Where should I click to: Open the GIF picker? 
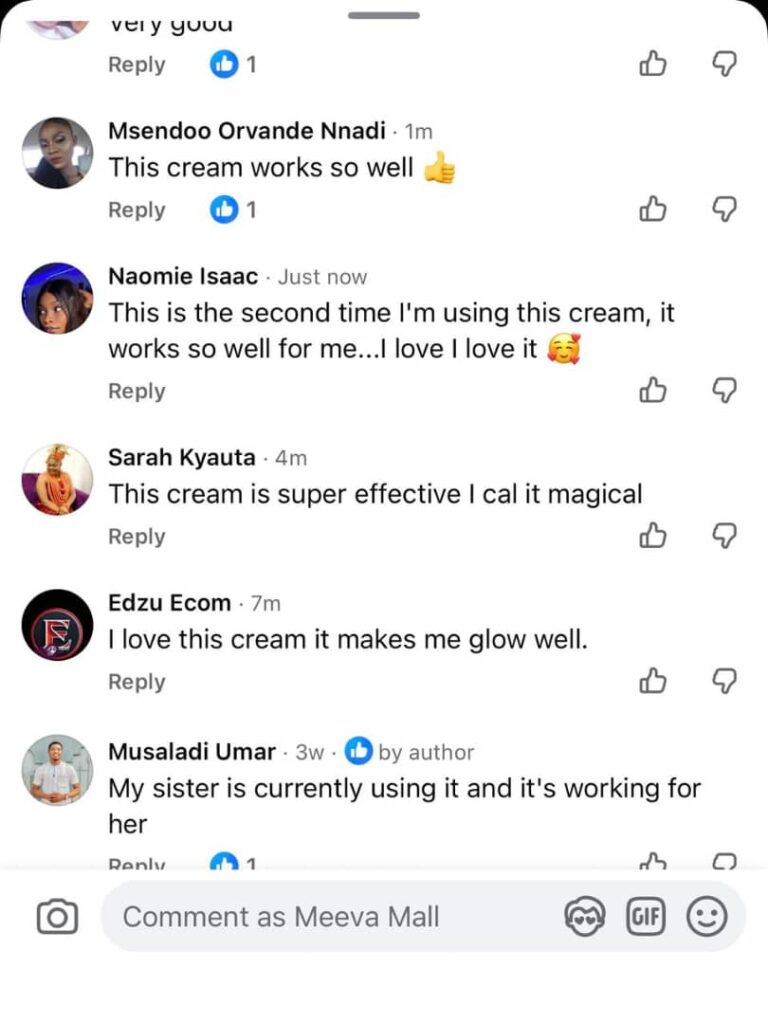645,917
